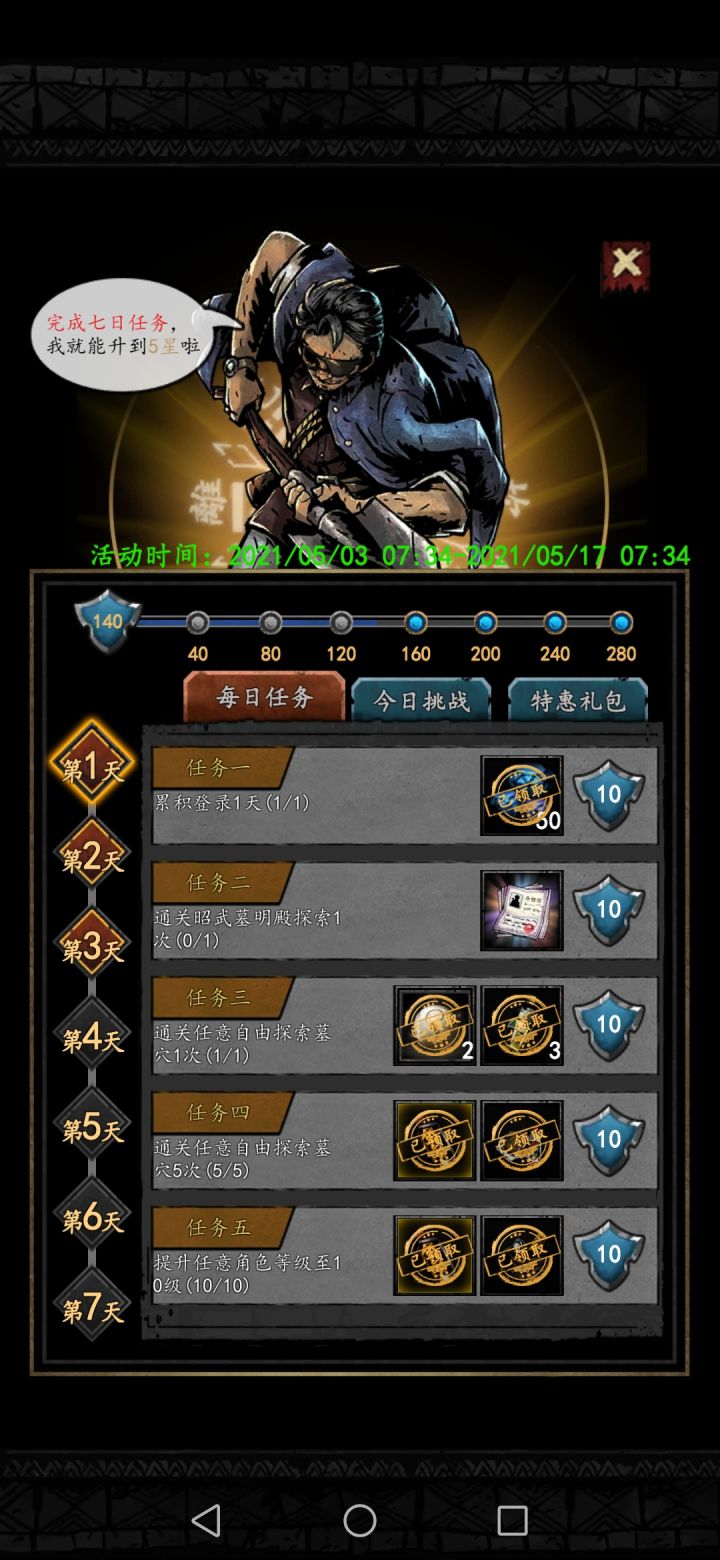Click the shield 10 reward next to 任务五

[610, 1252]
